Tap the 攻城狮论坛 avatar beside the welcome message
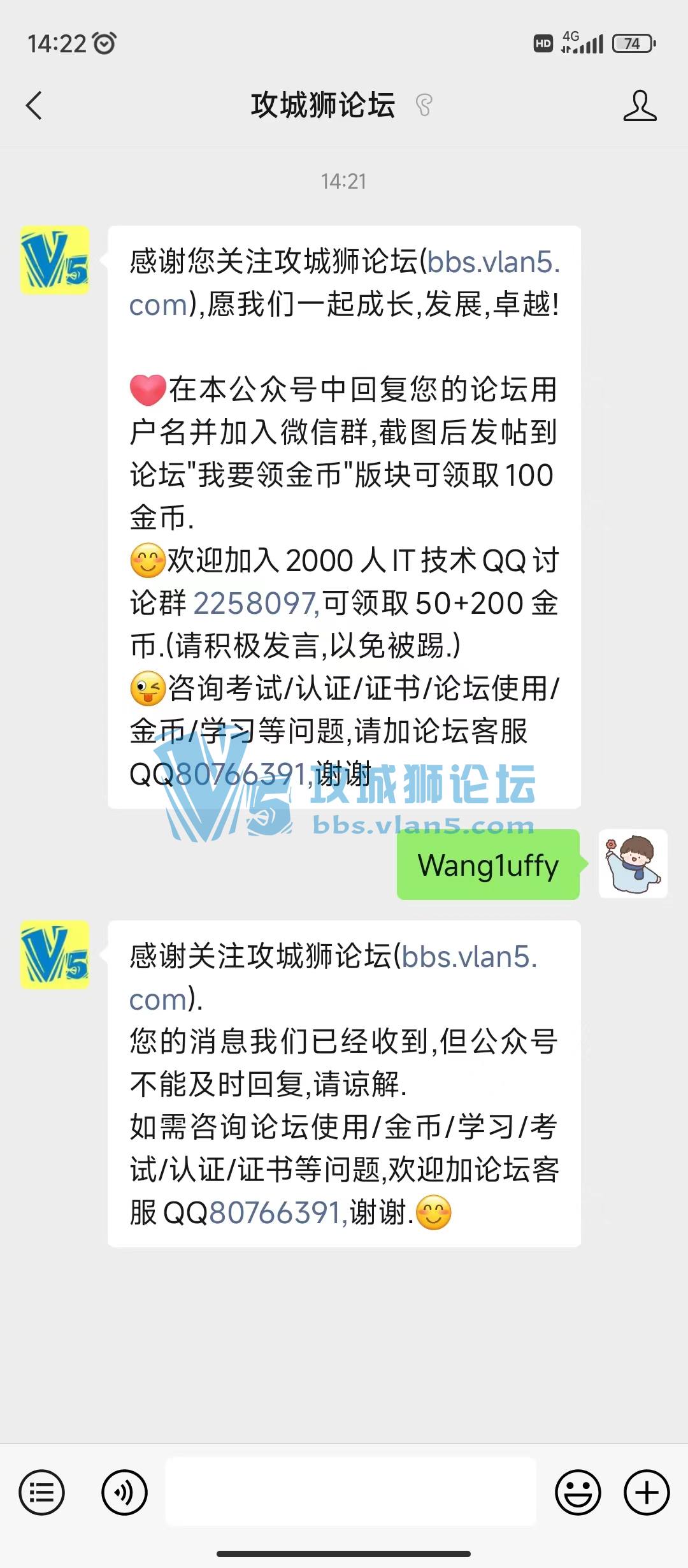Image resolution: width=688 pixels, height=1568 pixels. click(55, 260)
